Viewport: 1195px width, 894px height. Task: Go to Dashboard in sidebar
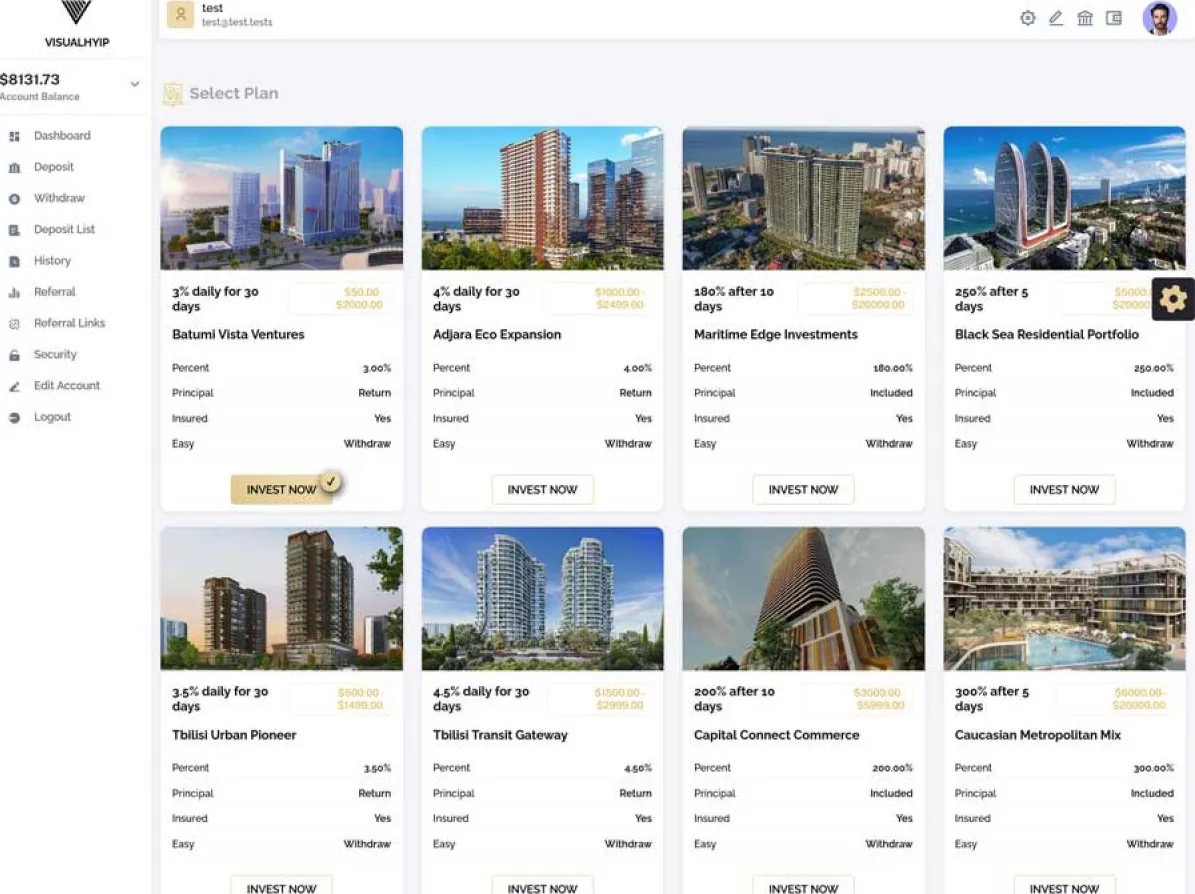61,136
